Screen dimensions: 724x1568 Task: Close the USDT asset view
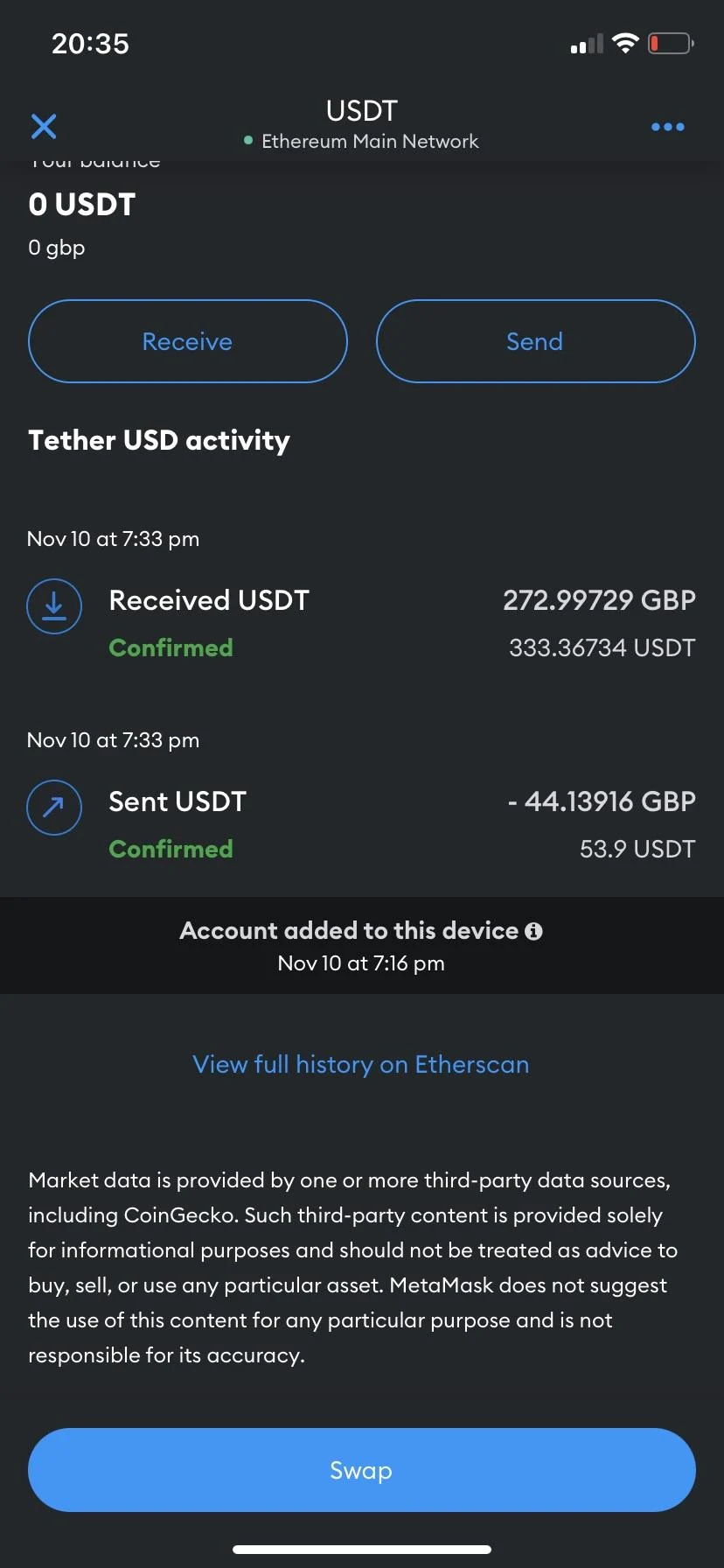coord(44,126)
